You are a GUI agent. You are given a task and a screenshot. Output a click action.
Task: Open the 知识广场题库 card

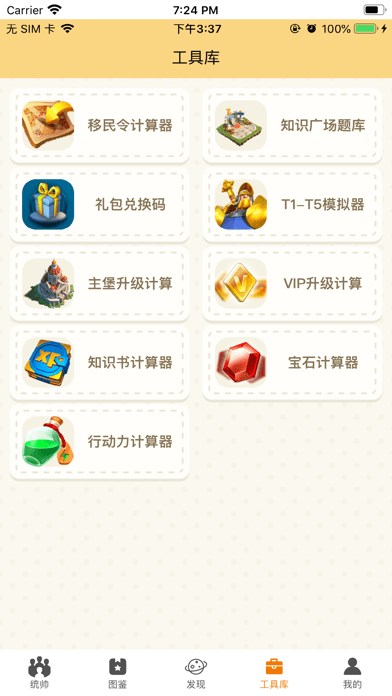click(x=292, y=126)
